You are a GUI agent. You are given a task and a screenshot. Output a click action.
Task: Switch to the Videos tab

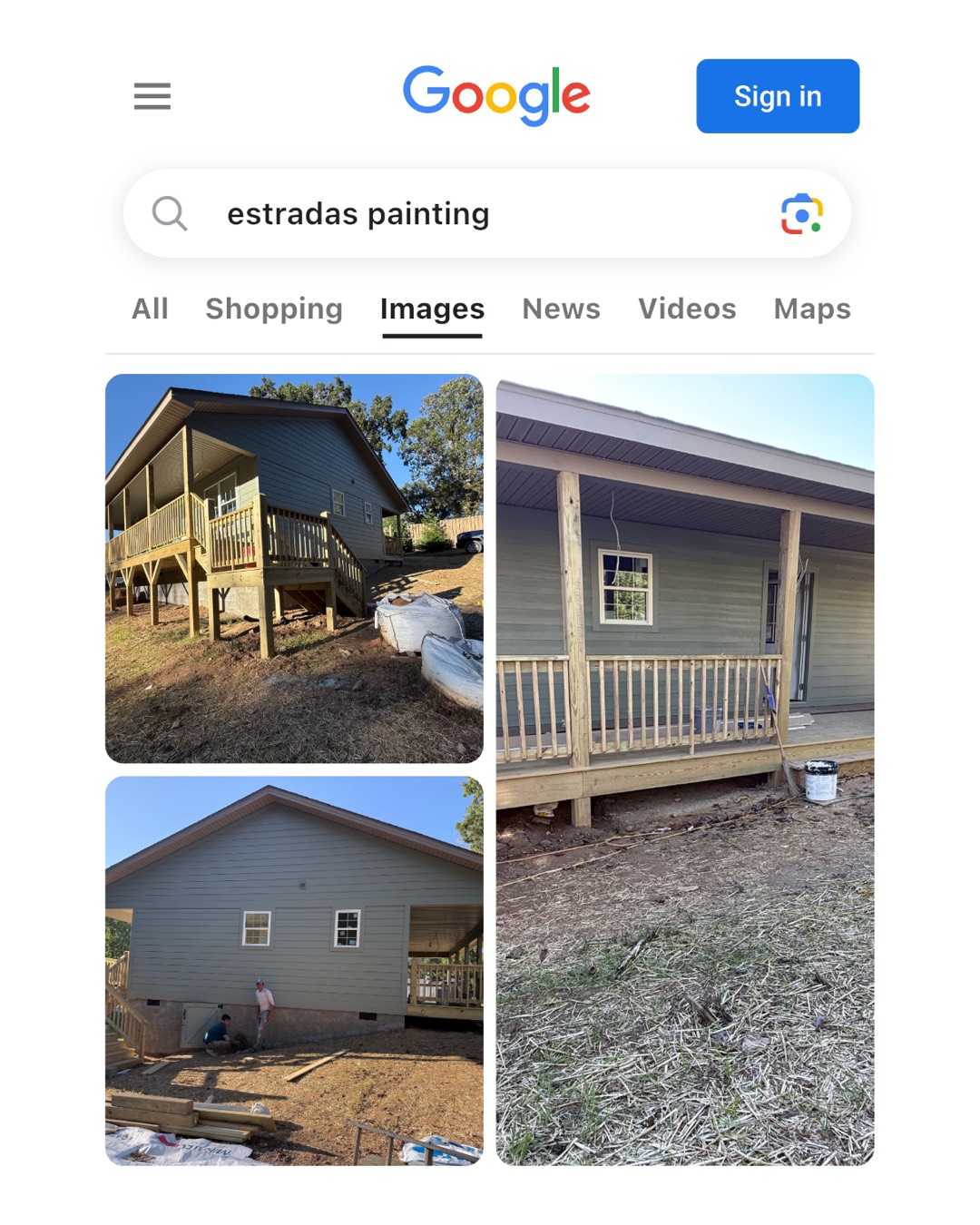(x=687, y=309)
